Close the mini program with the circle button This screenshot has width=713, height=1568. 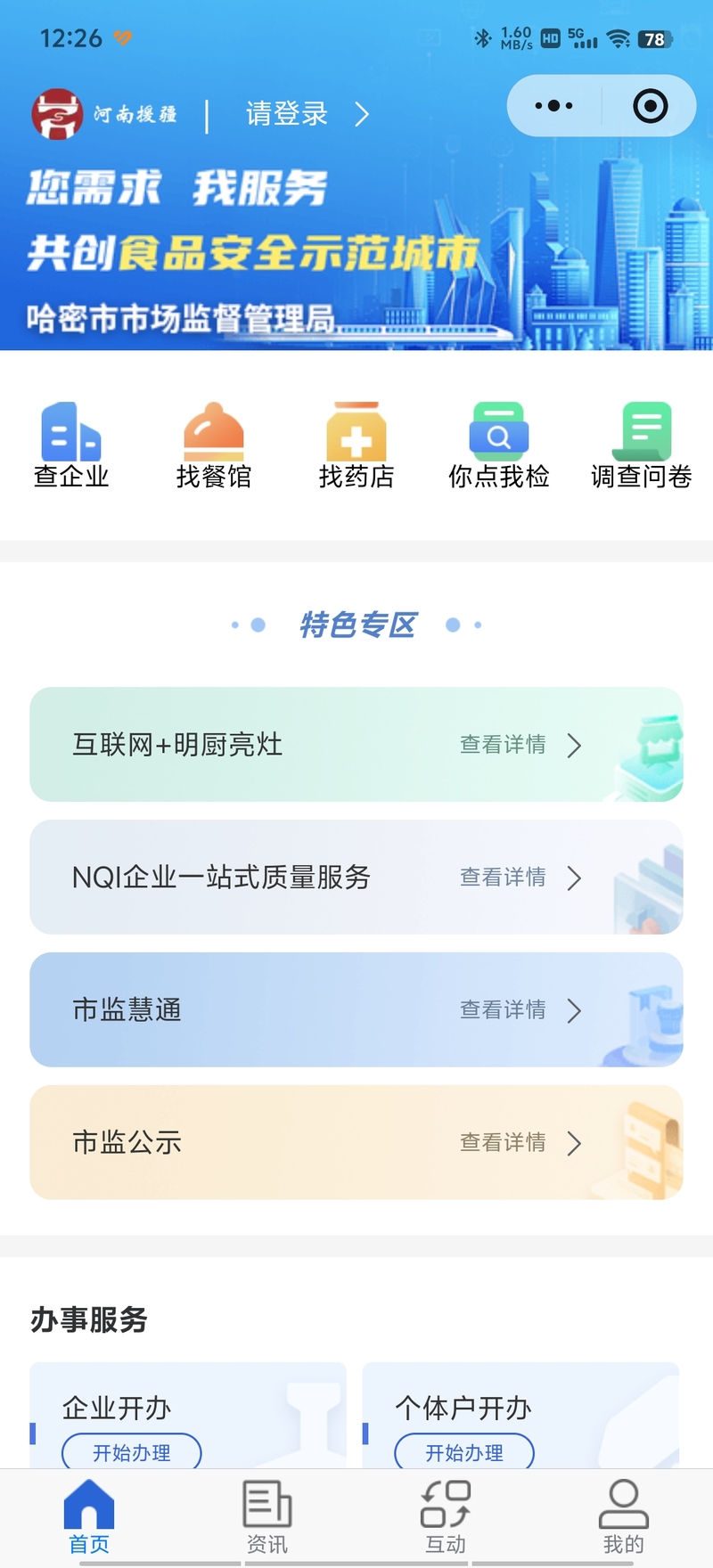click(x=650, y=106)
